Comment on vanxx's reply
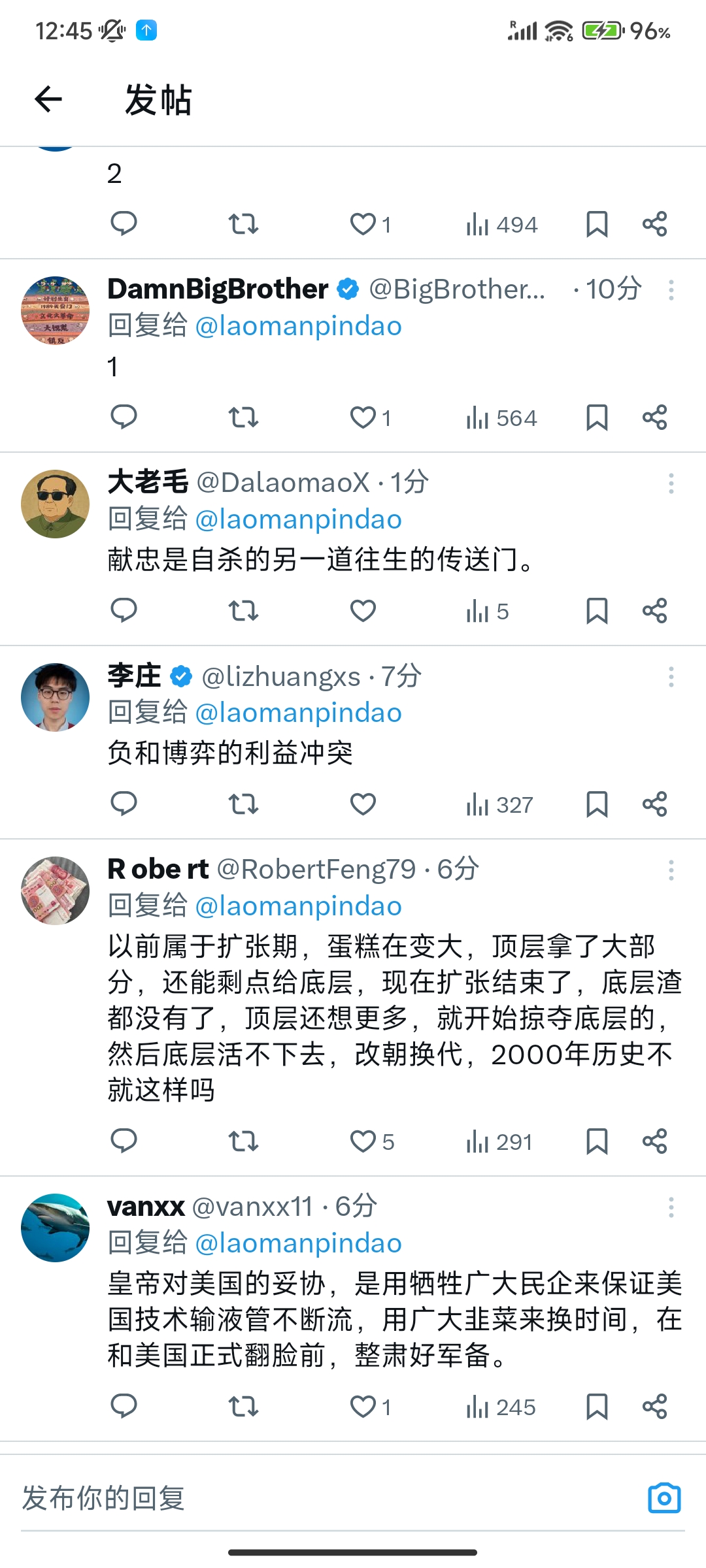This screenshot has width=706, height=1568. tap(124, 1406)
